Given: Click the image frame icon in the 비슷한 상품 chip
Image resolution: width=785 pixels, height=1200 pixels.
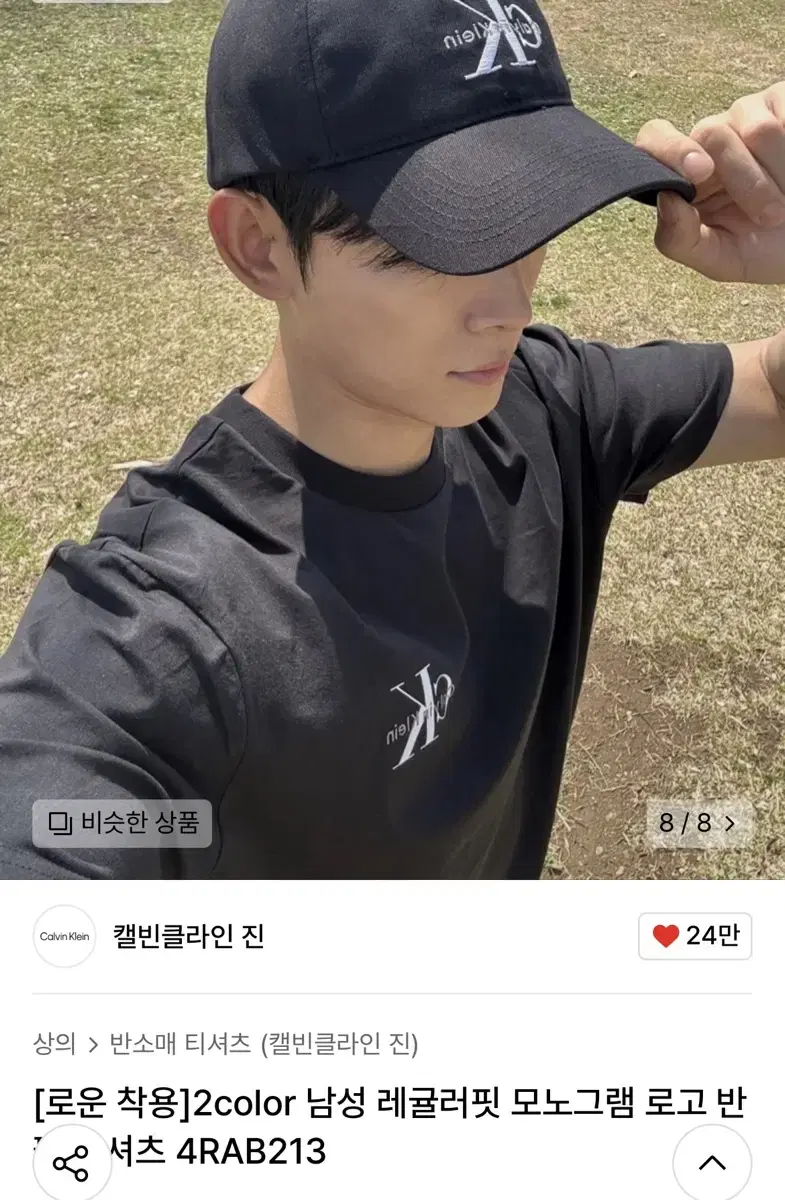Looking at the screenshot, I should (x=60, y=822).
